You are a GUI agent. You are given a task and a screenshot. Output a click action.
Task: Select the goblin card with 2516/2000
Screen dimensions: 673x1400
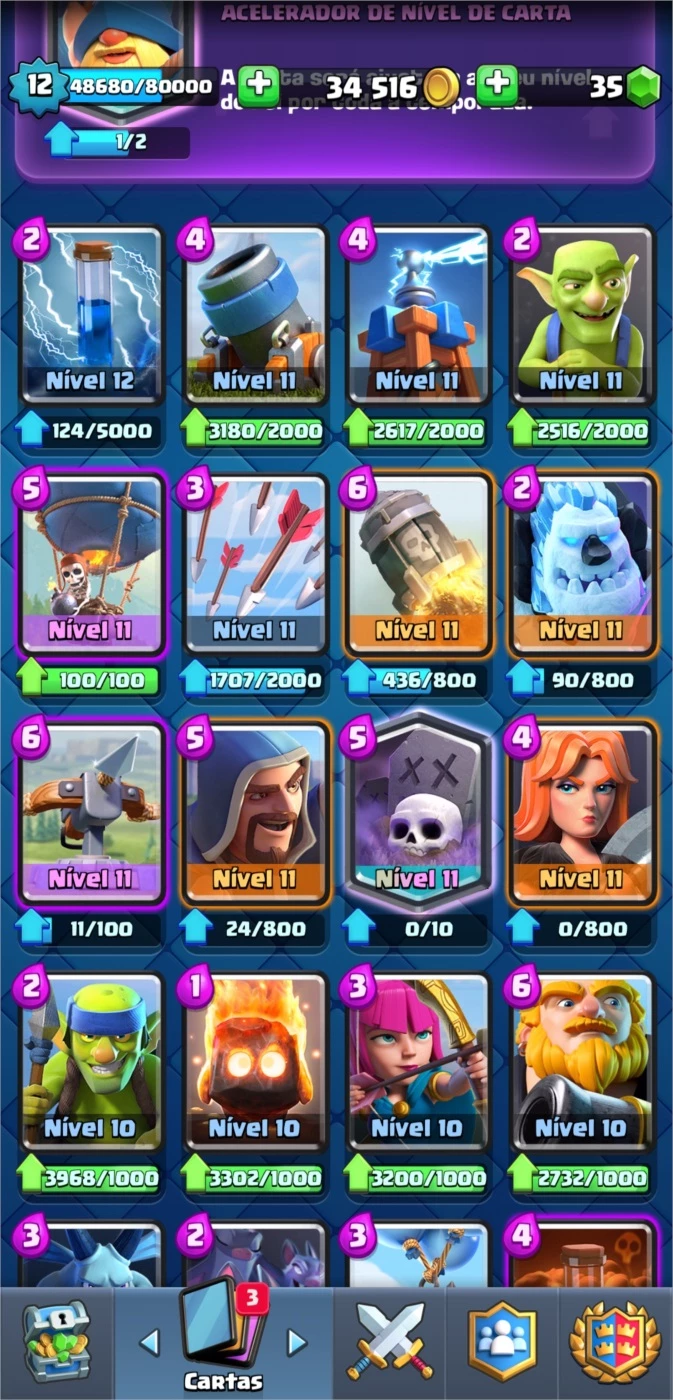582,315
